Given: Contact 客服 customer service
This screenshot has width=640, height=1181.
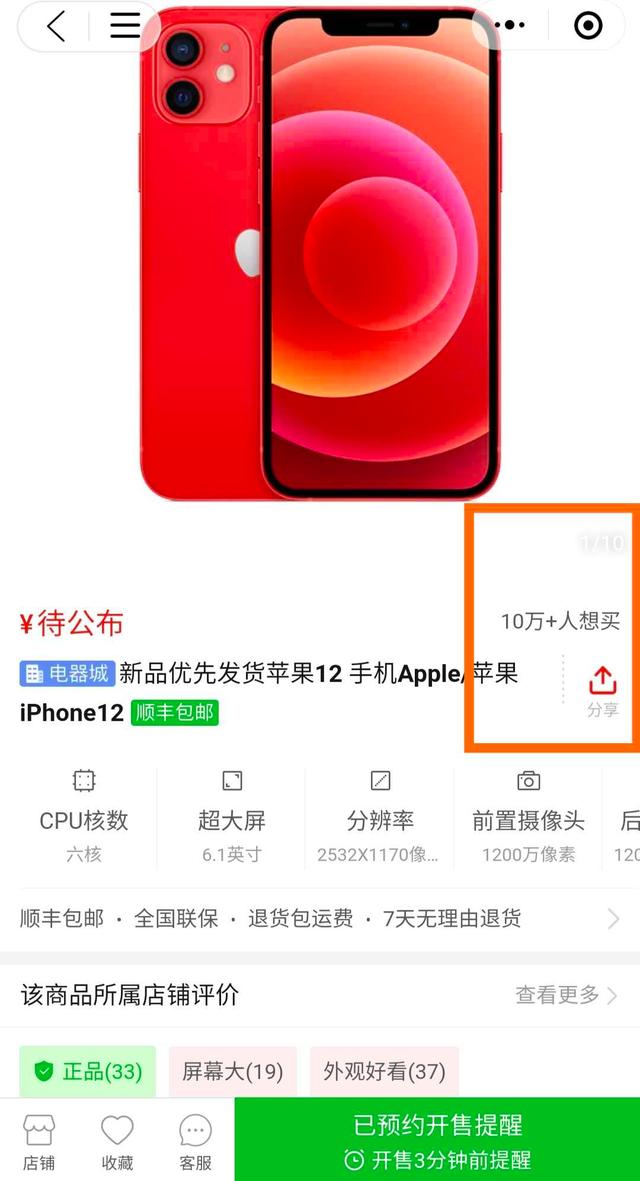Looking at the screenshot, I should 195,1141.
